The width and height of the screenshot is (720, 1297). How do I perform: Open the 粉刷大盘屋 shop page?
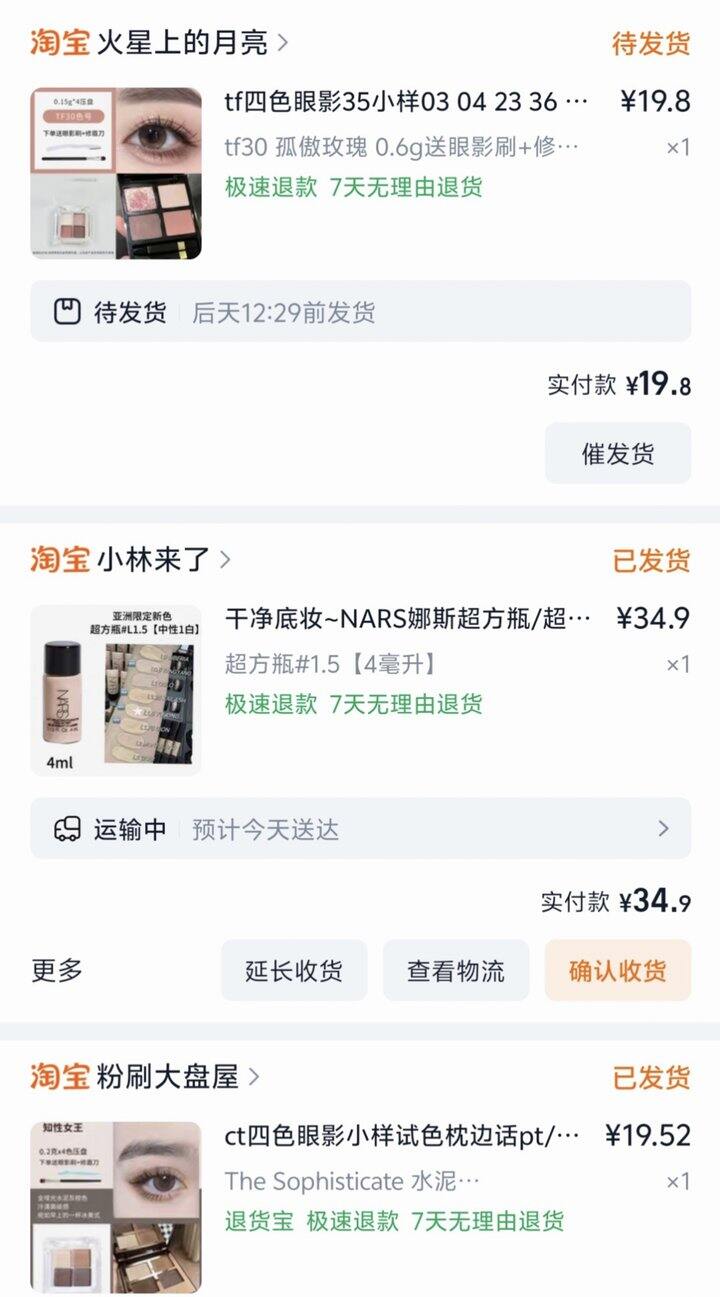pyautogui.click(x=169, y=1077)
